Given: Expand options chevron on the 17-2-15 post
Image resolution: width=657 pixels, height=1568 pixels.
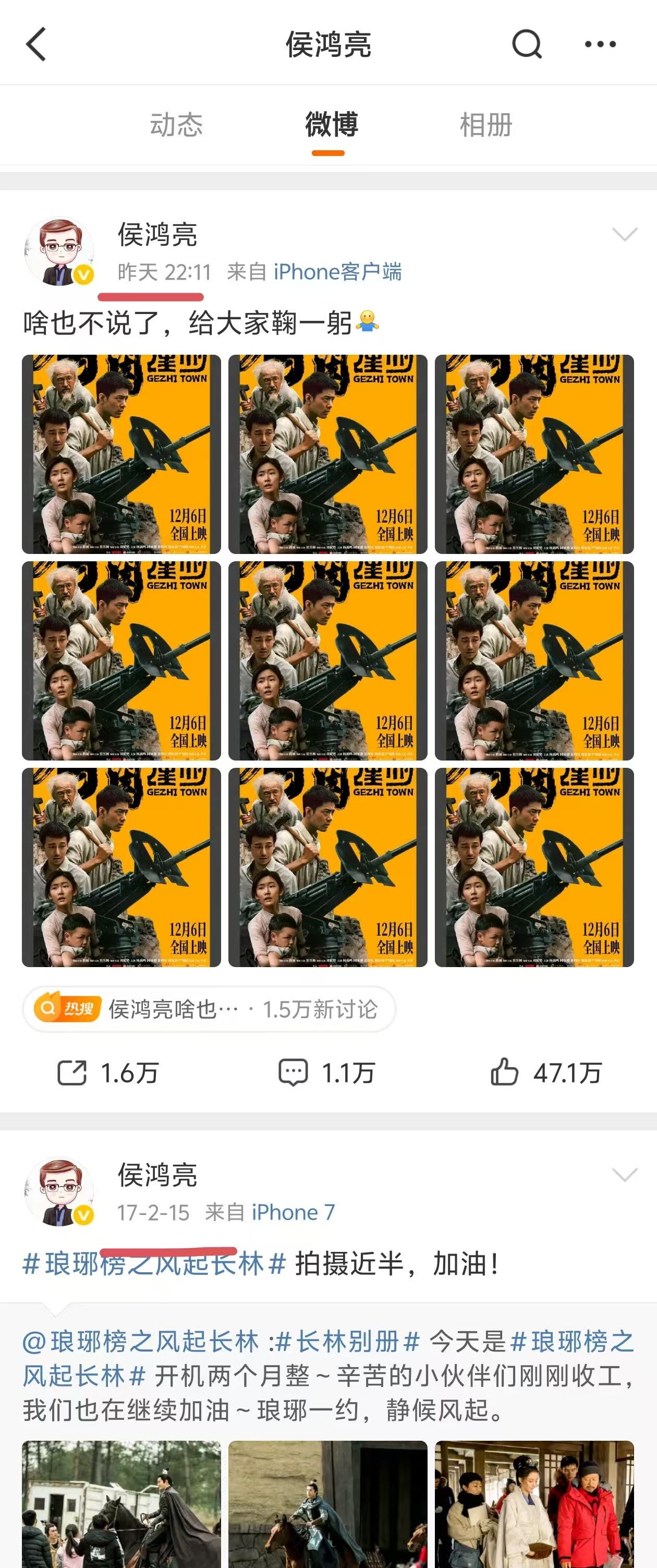Looking at the screenshot, I should tap(624, 1175).
